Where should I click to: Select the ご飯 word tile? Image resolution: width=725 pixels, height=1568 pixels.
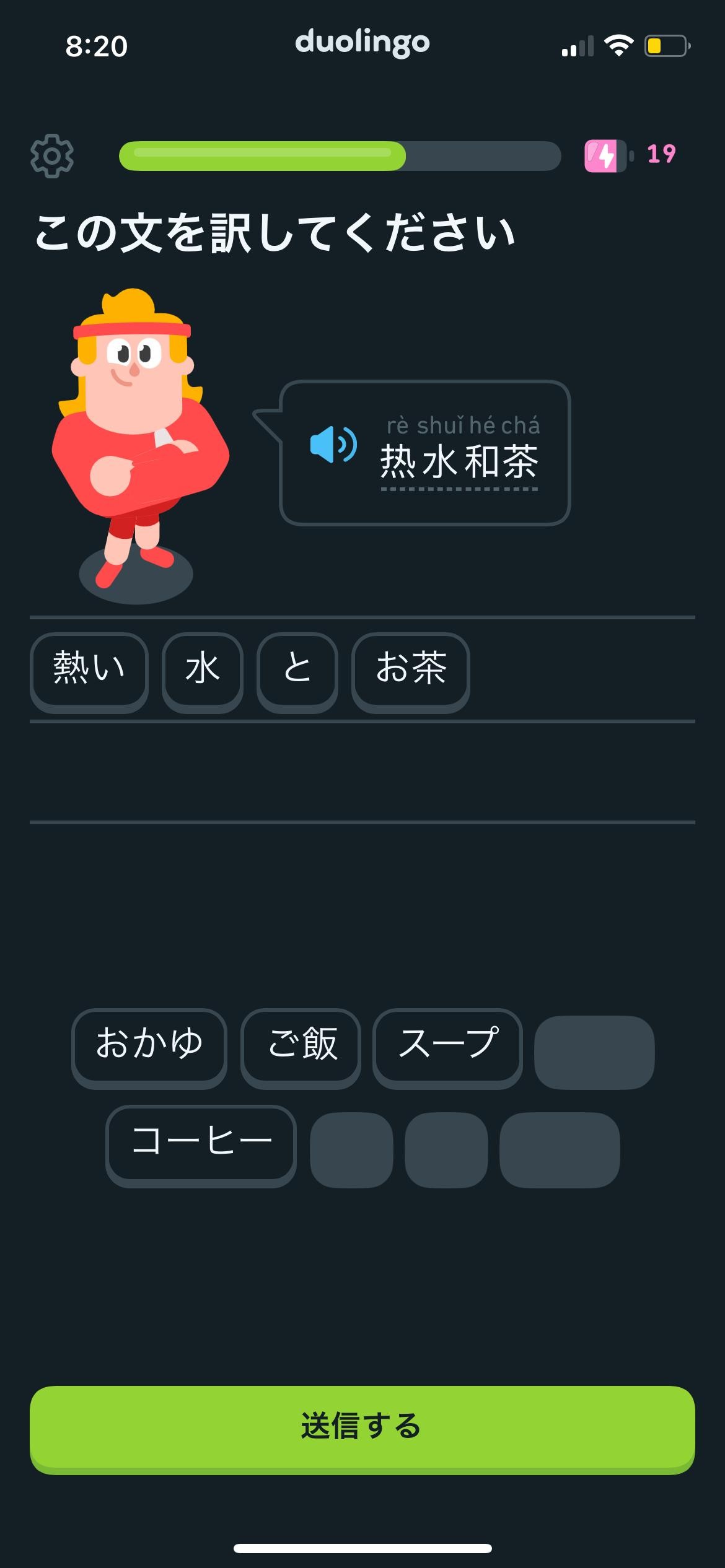(301, 1044)
